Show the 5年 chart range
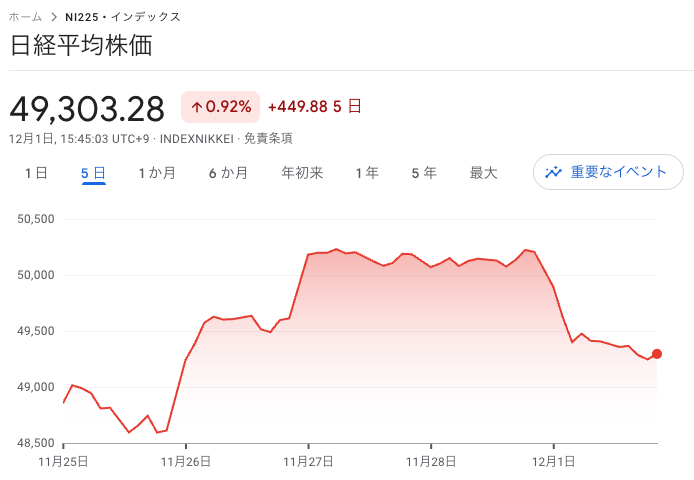The height and width of the screenshot is (480, 694). point(424,173)
